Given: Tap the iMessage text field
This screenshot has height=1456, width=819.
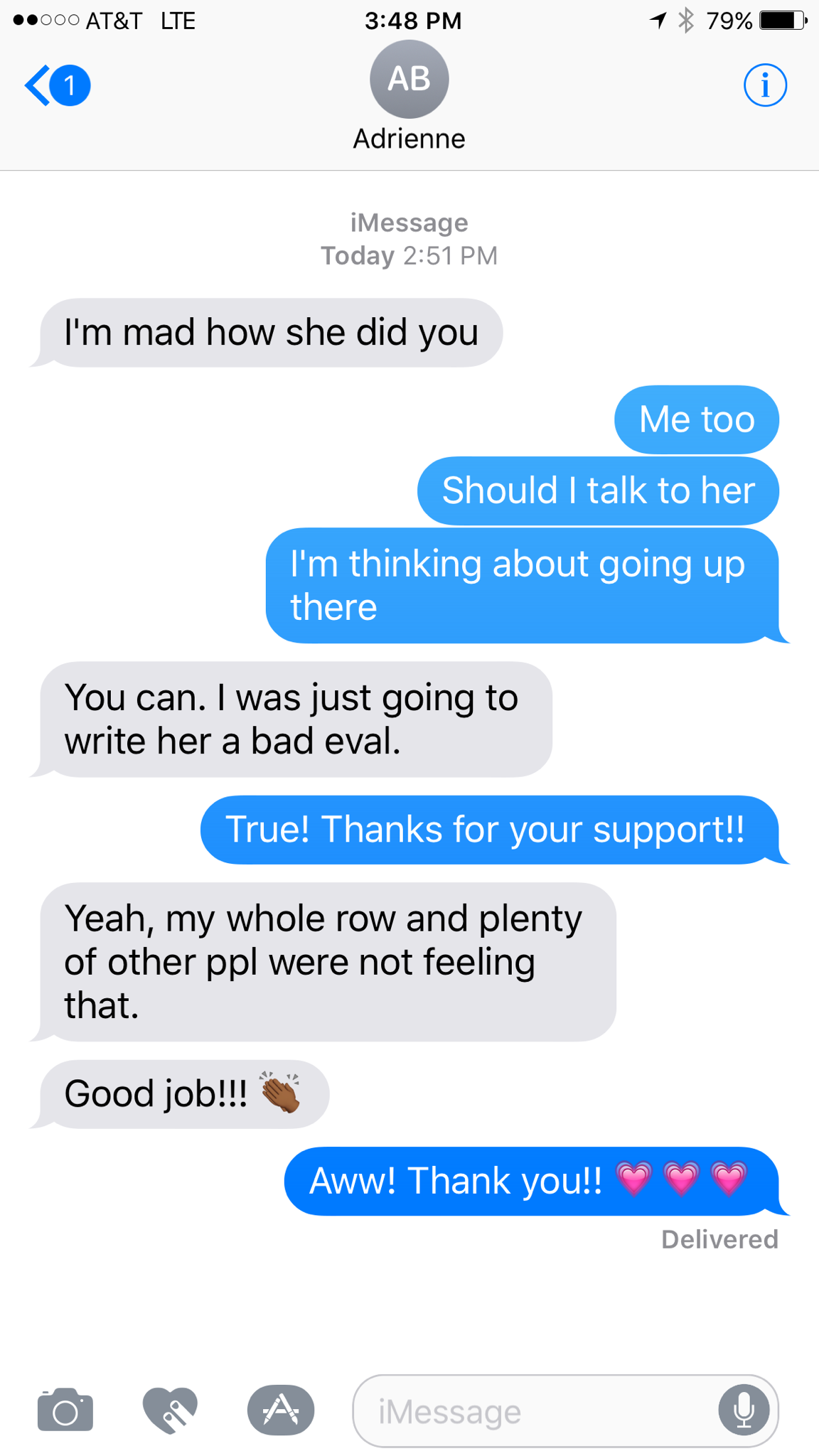Looking at the screenshot, I should [x=533, y=1411].
